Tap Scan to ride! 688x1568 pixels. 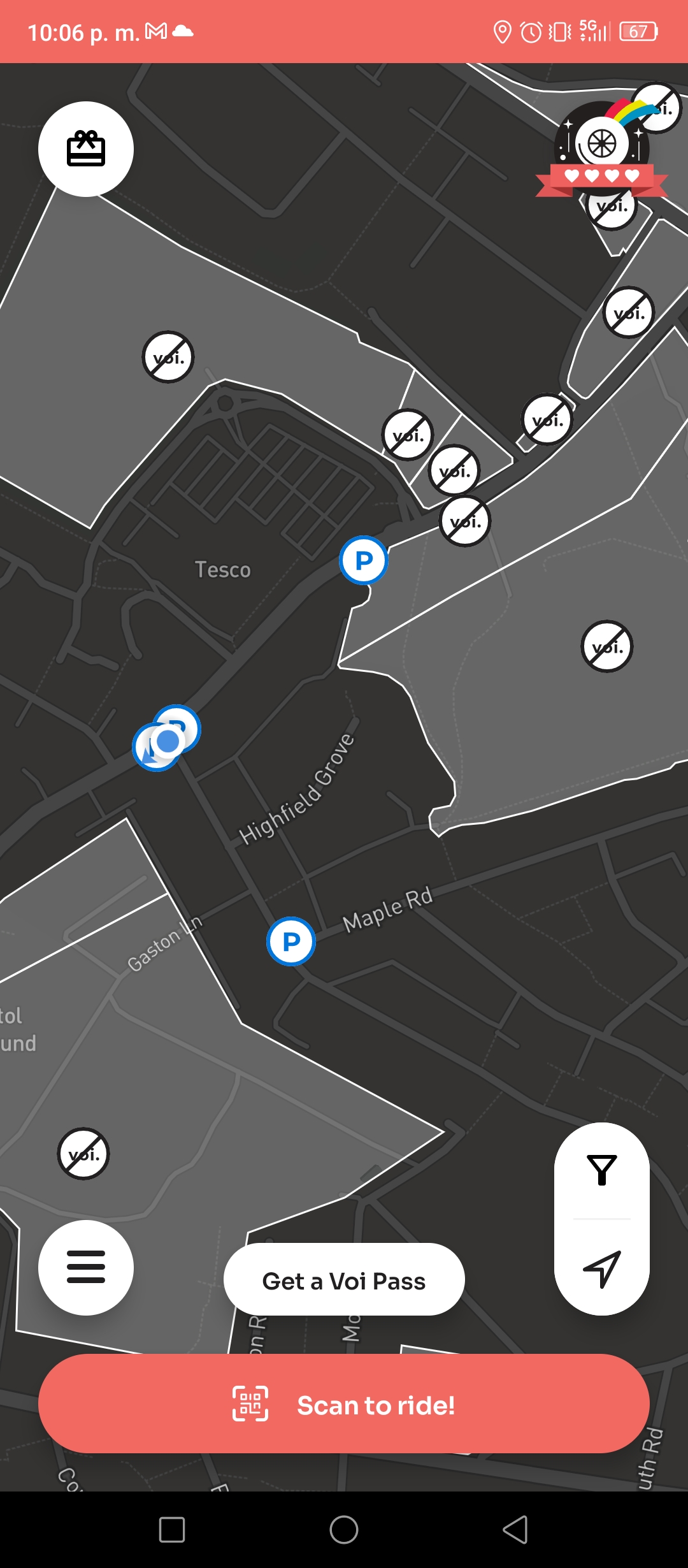point(344,1405)
